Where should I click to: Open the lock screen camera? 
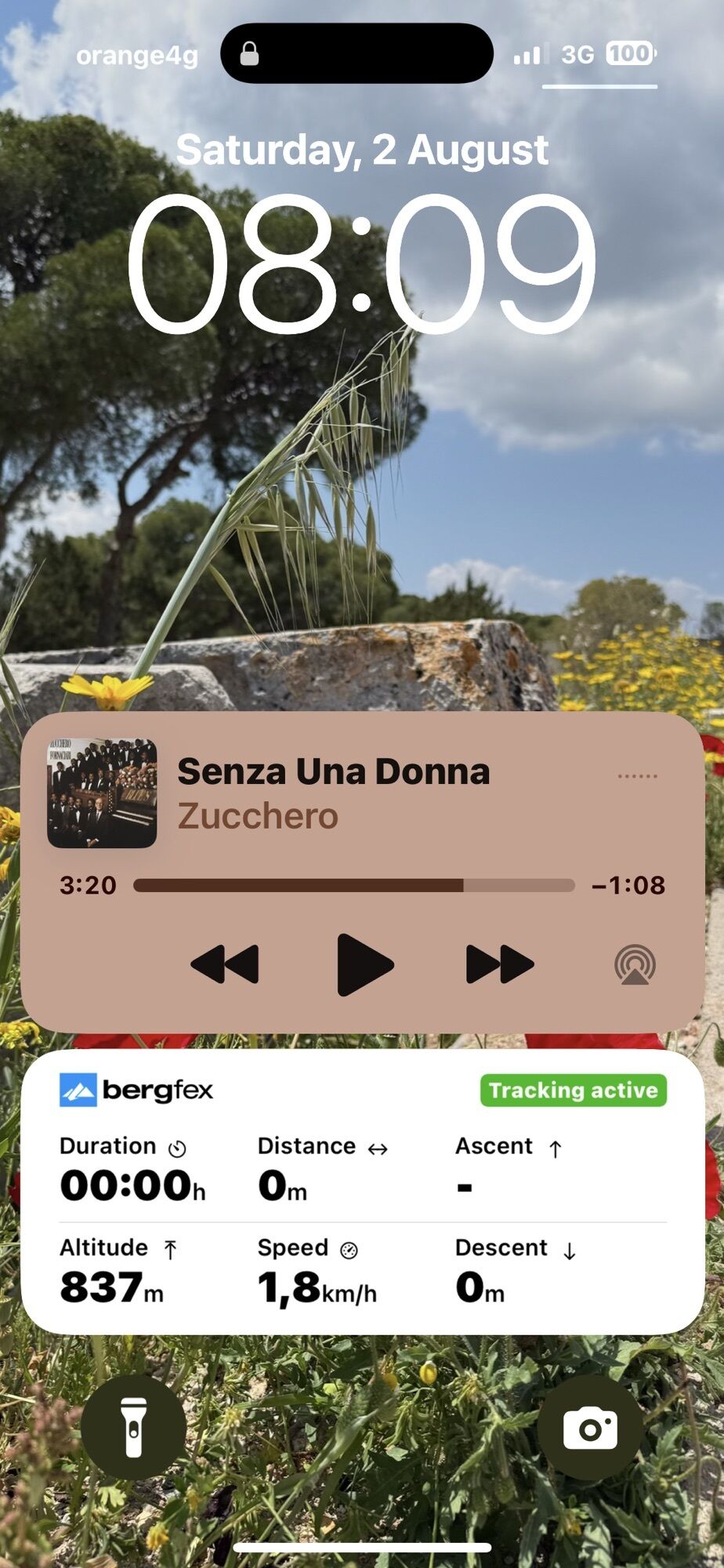[590, 1427]
